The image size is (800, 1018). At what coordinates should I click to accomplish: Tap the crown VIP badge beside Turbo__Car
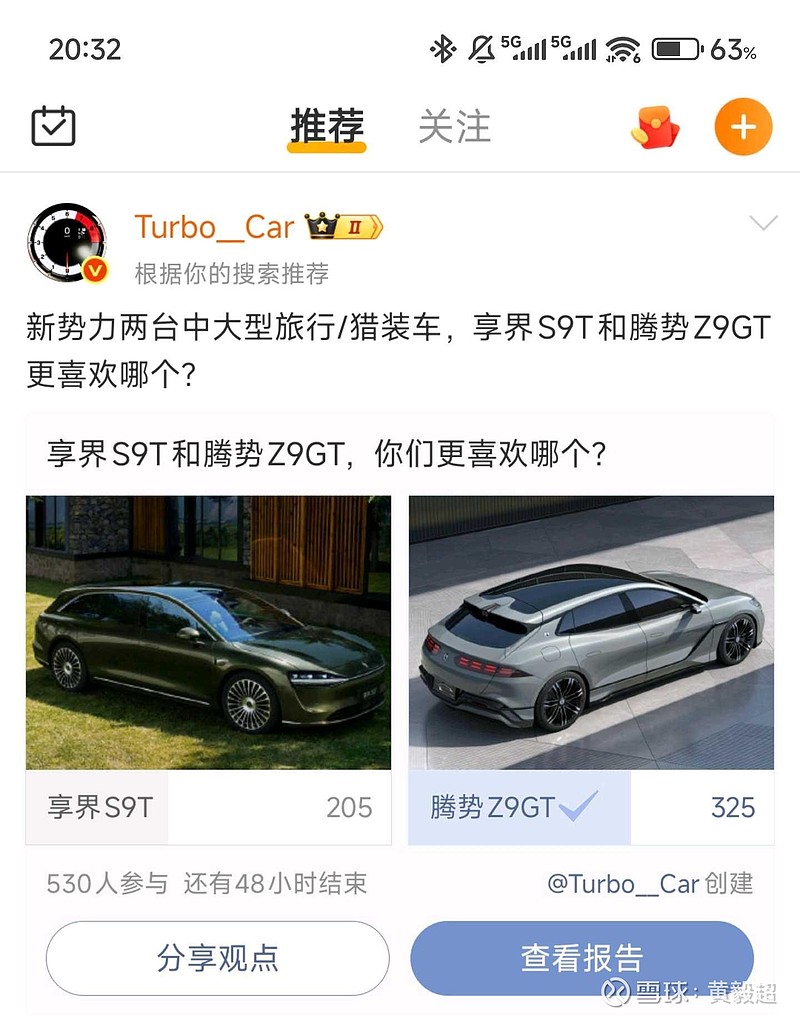pyautogui.click(x=340, y=227)
